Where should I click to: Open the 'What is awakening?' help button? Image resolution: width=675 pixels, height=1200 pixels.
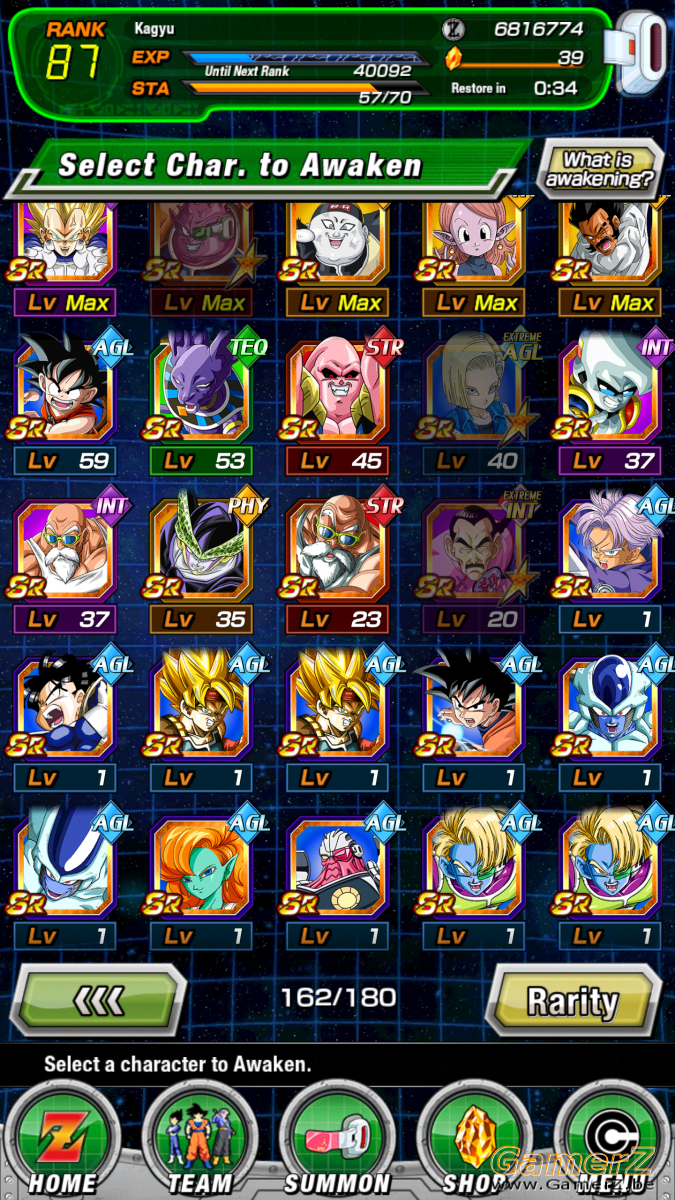pyautogui.click(x=601, y=169)
